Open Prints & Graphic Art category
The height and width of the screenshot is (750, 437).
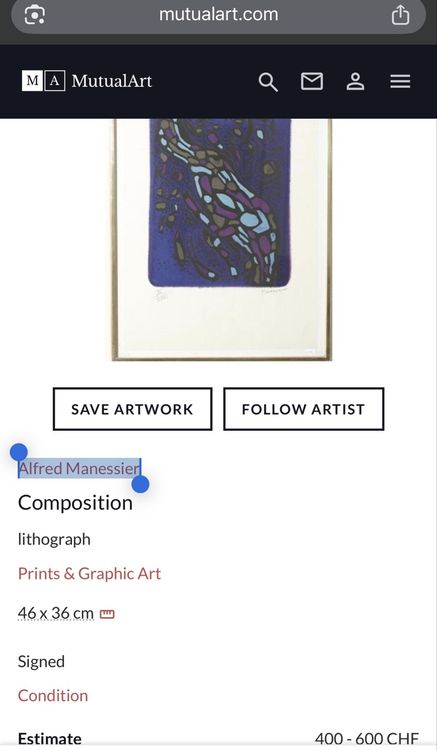tap(89, 574)
